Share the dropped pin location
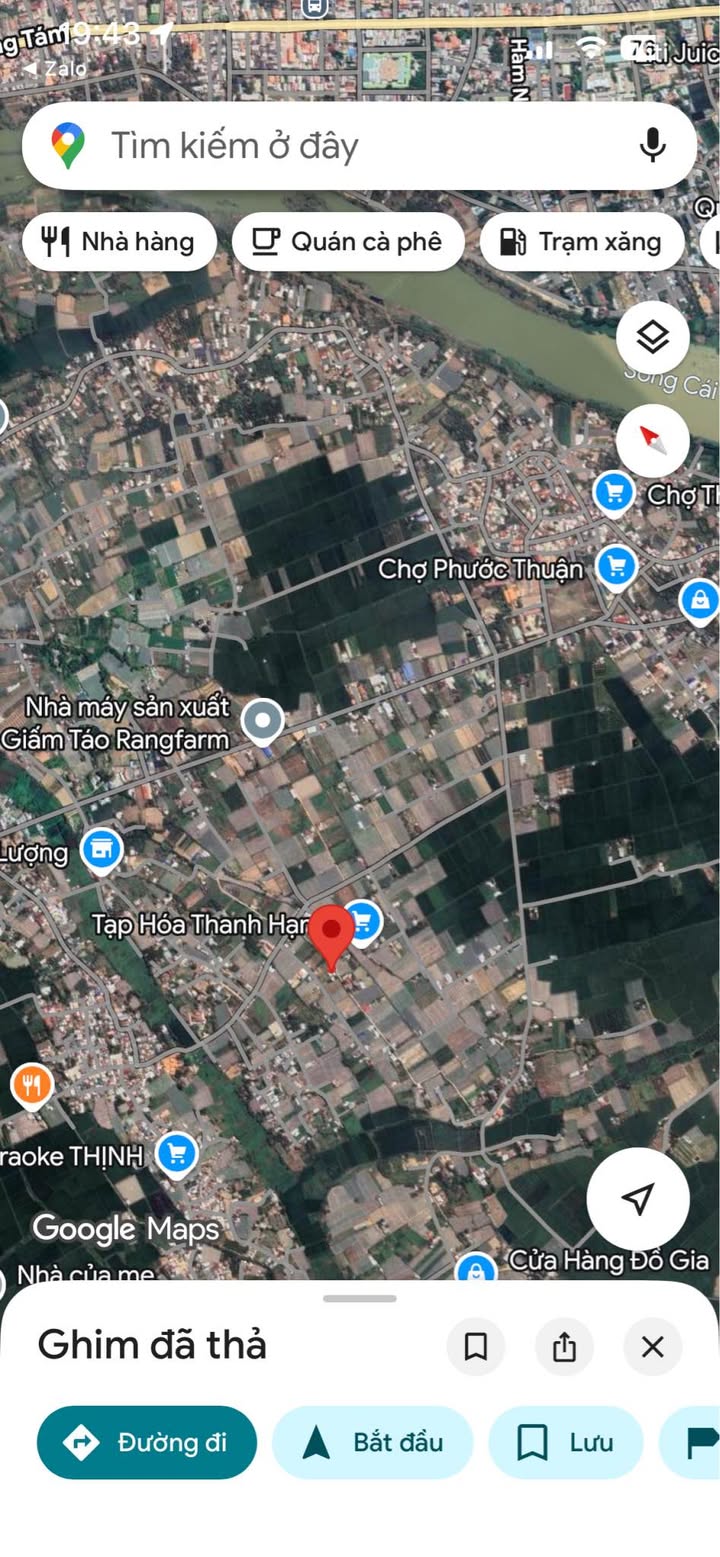This screenshot has width=720, height=1557. [x=564, y=1346]
